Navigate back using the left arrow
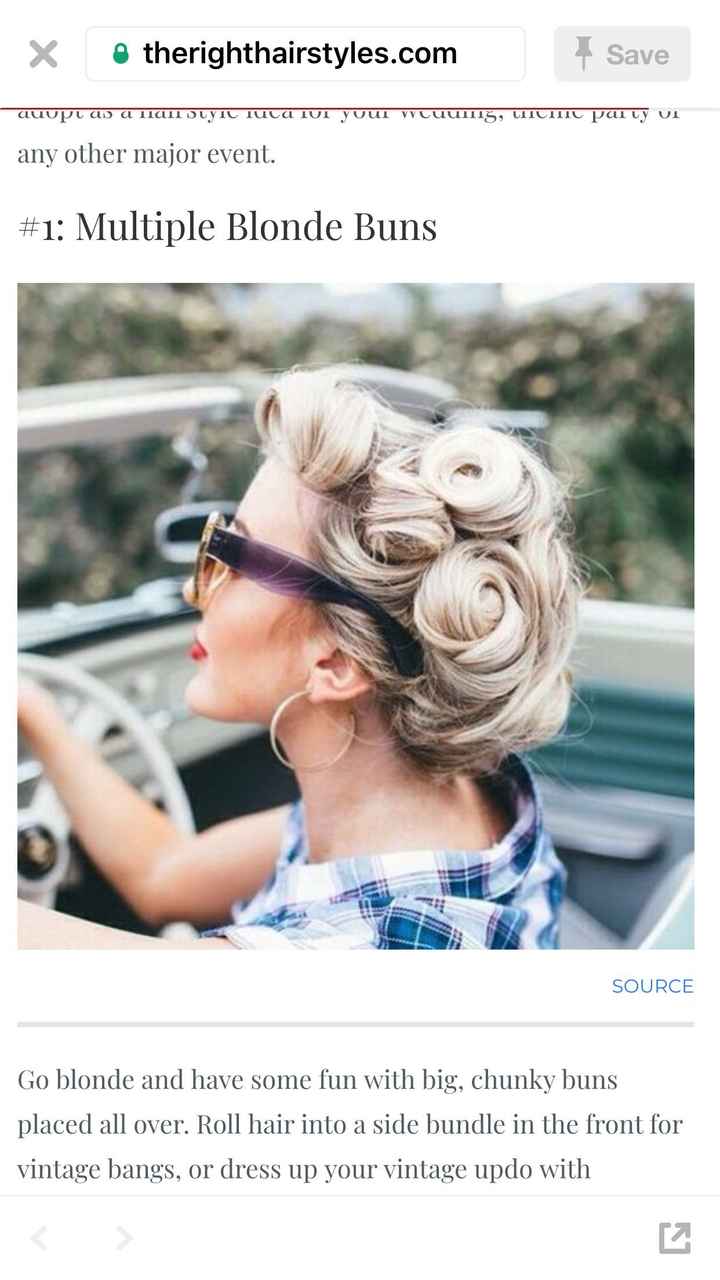Screen dimensions: 720x1280 click(38, 1238)
